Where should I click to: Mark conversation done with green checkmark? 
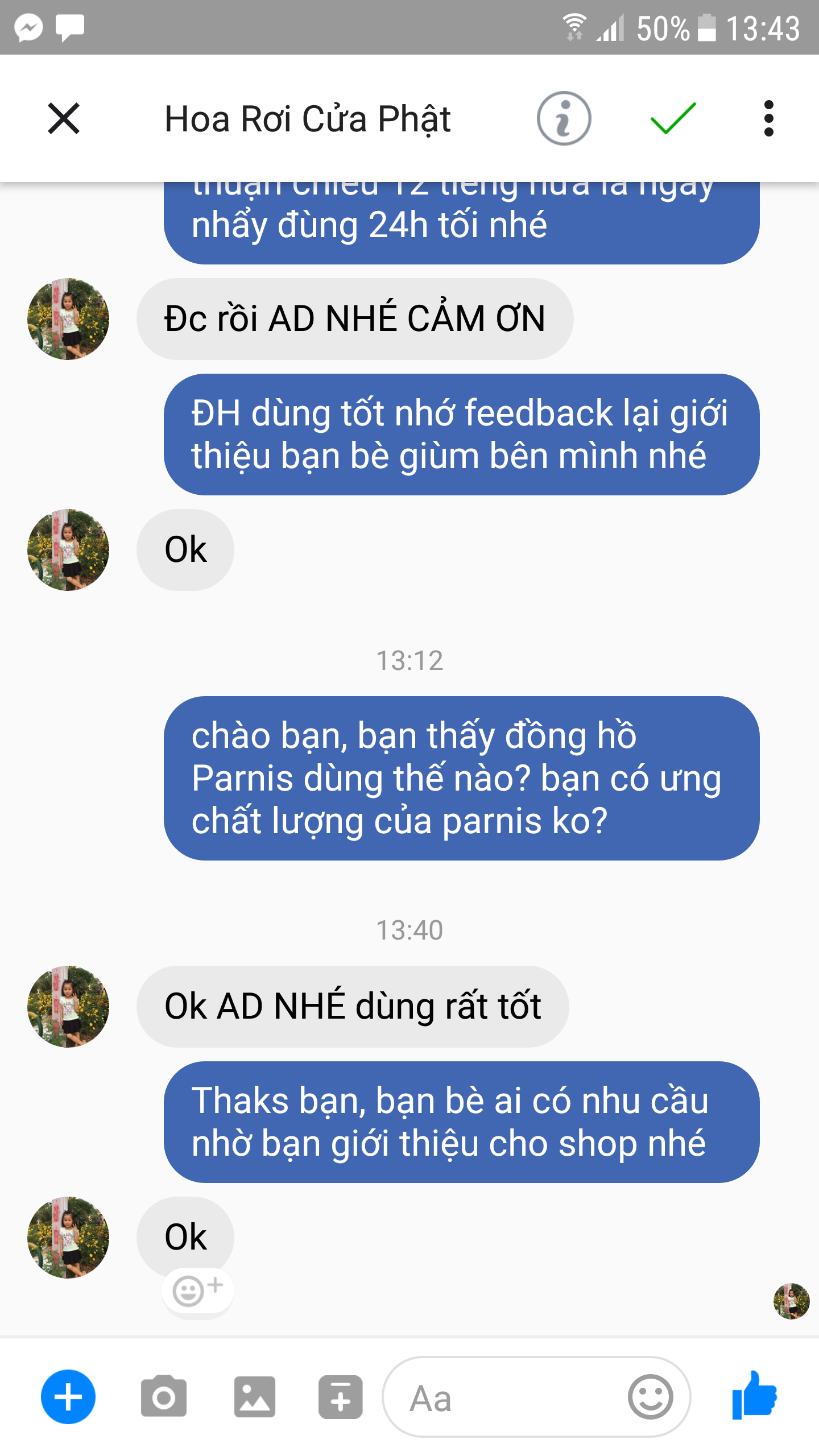[x=673, y=118]
